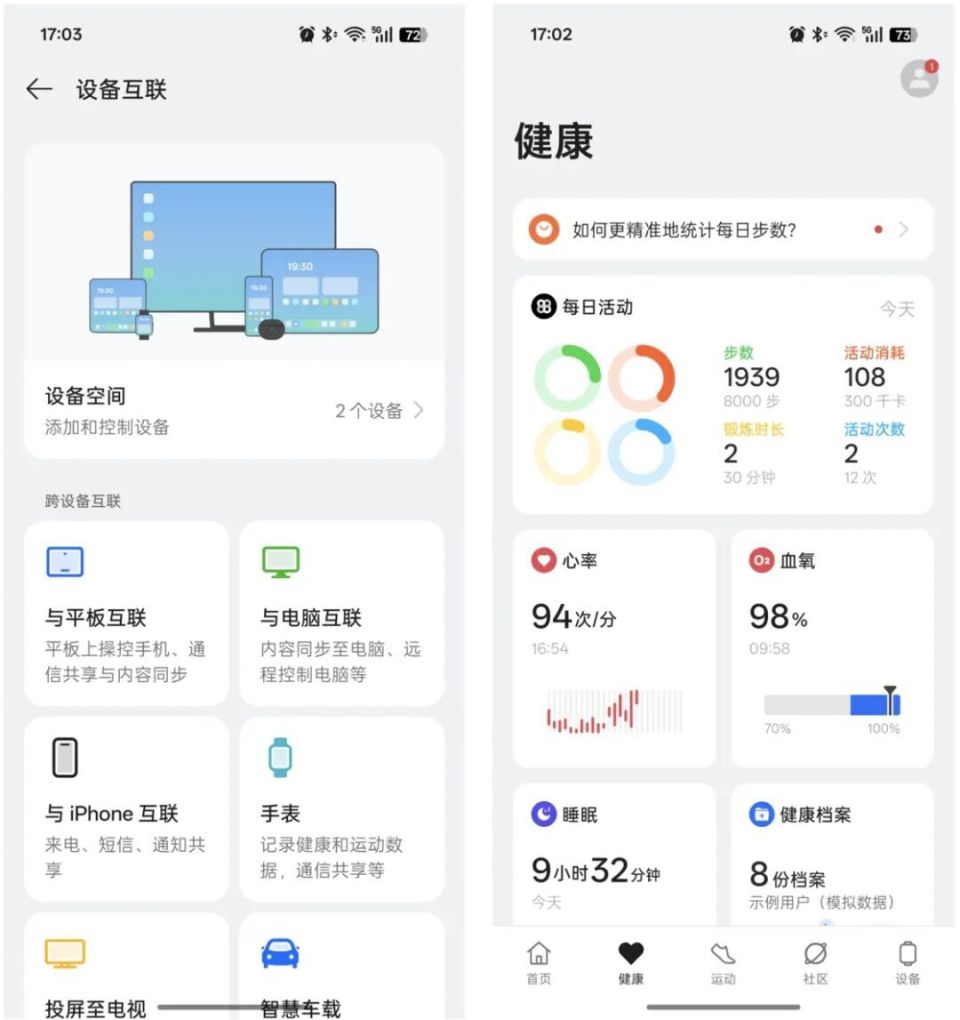Switch to the 运动 sports tab

pyautogui.click(x=722, y=963)
